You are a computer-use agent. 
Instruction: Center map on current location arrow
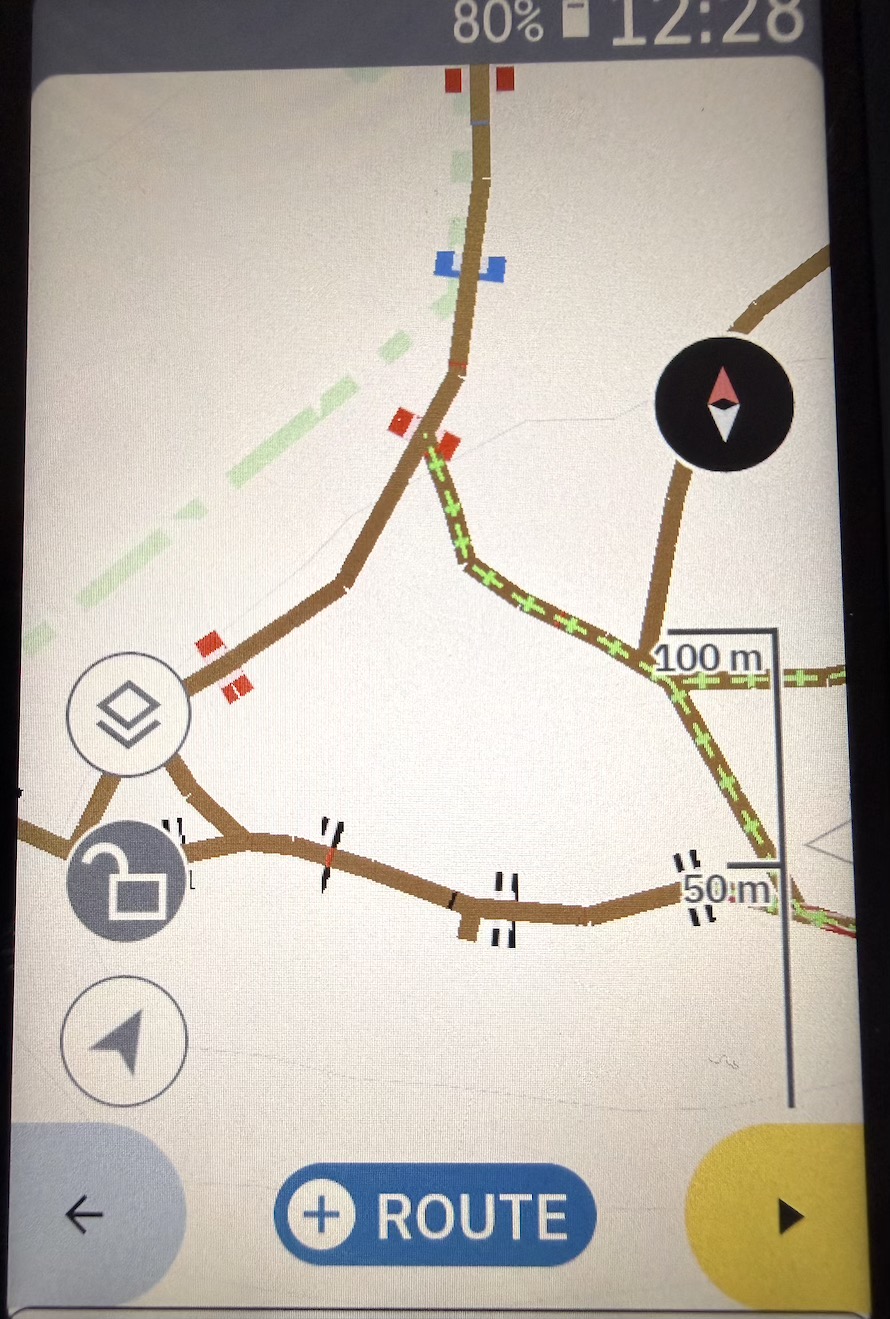coord(124,1041)
